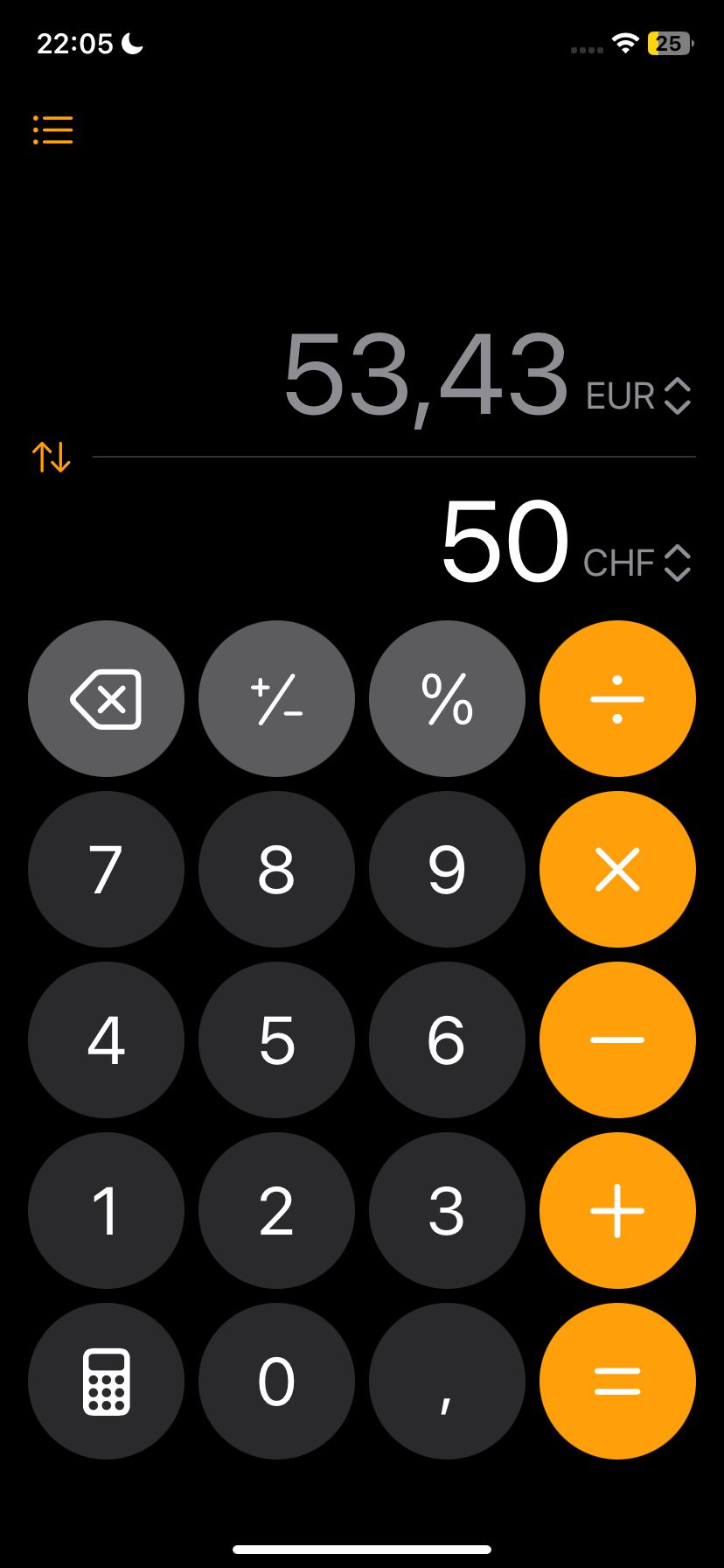Viewport: 724px width, 1568px height.
Task: Enter digit 1
Action: (106, 1210)
